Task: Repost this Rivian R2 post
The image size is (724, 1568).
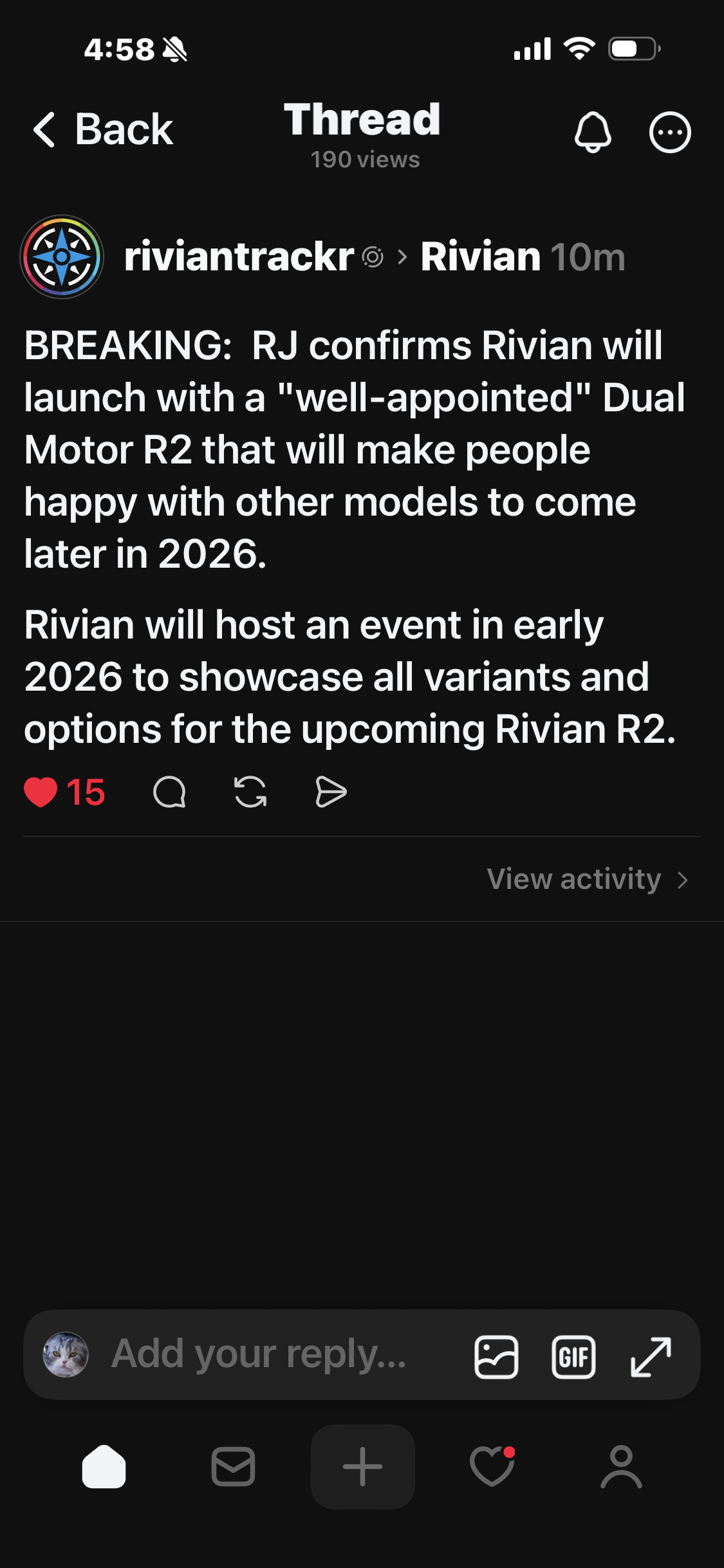Action: [x=250, y=792]
